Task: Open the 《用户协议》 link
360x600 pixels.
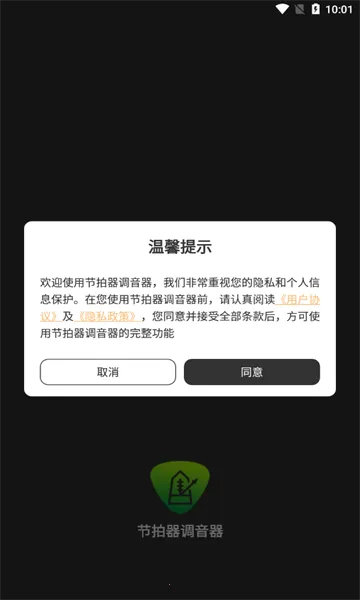Action: pos(298,300)
